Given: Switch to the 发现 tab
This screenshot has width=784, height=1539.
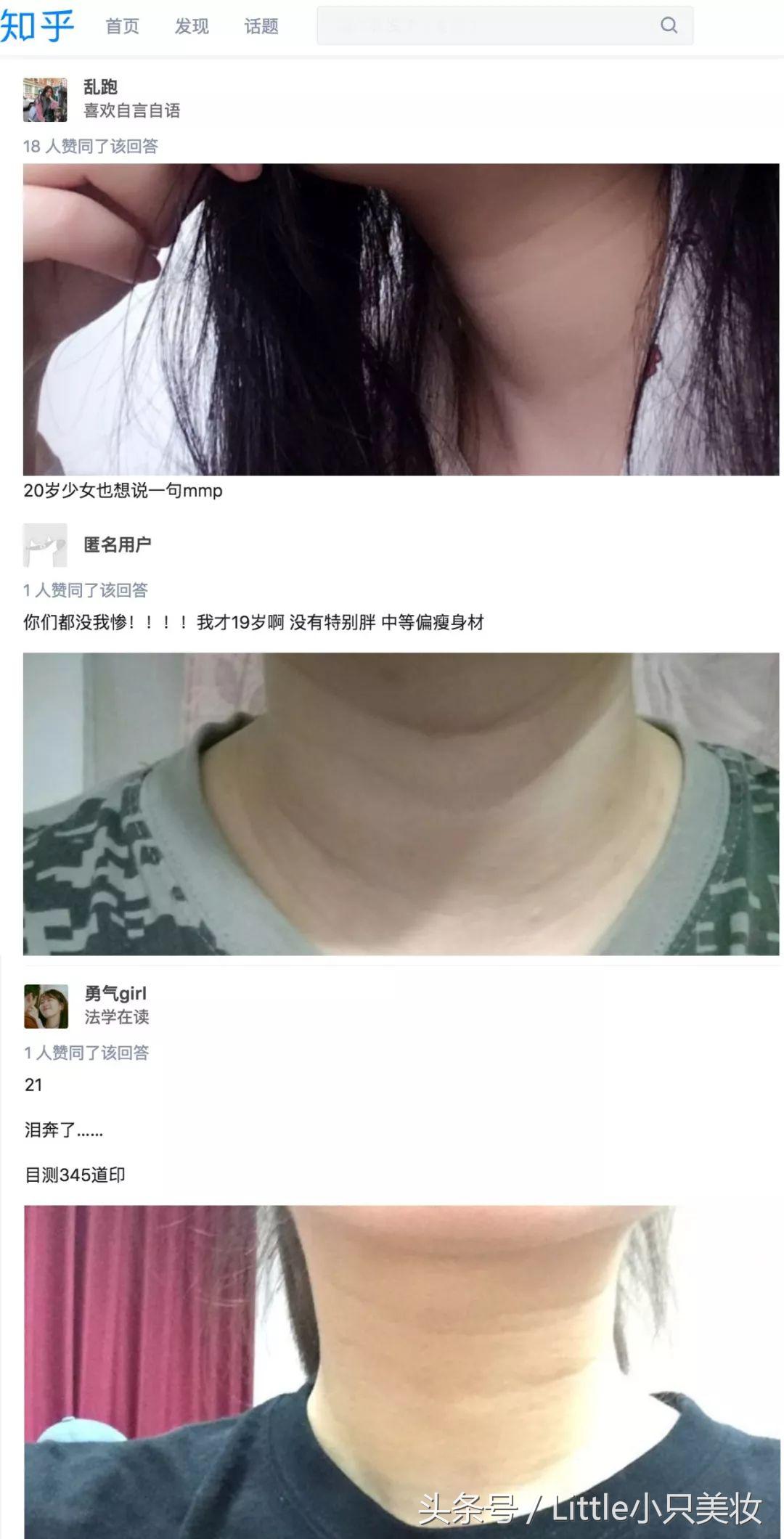Looking at the screenshot, I should coord(192,26).
